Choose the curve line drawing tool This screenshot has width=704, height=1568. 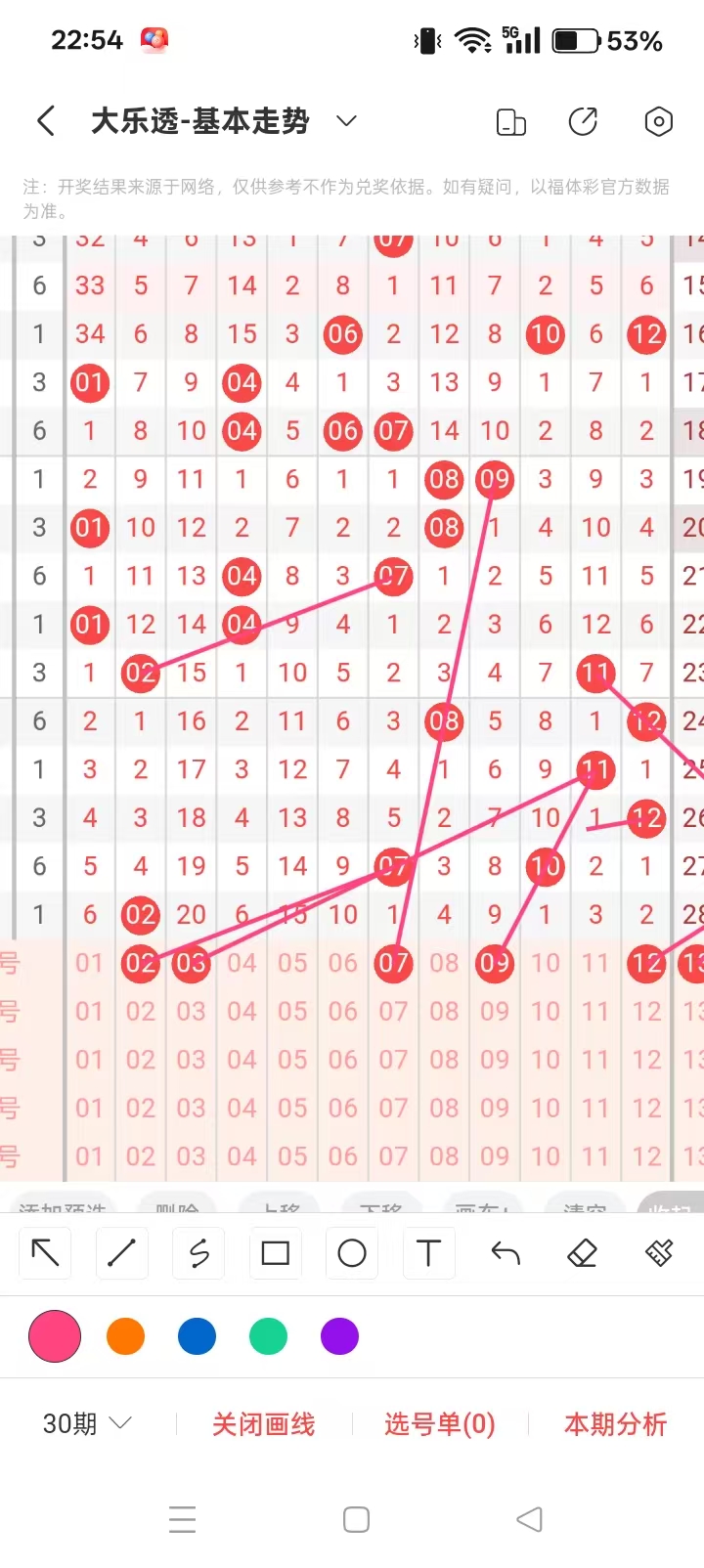(x=198, y=1252)
